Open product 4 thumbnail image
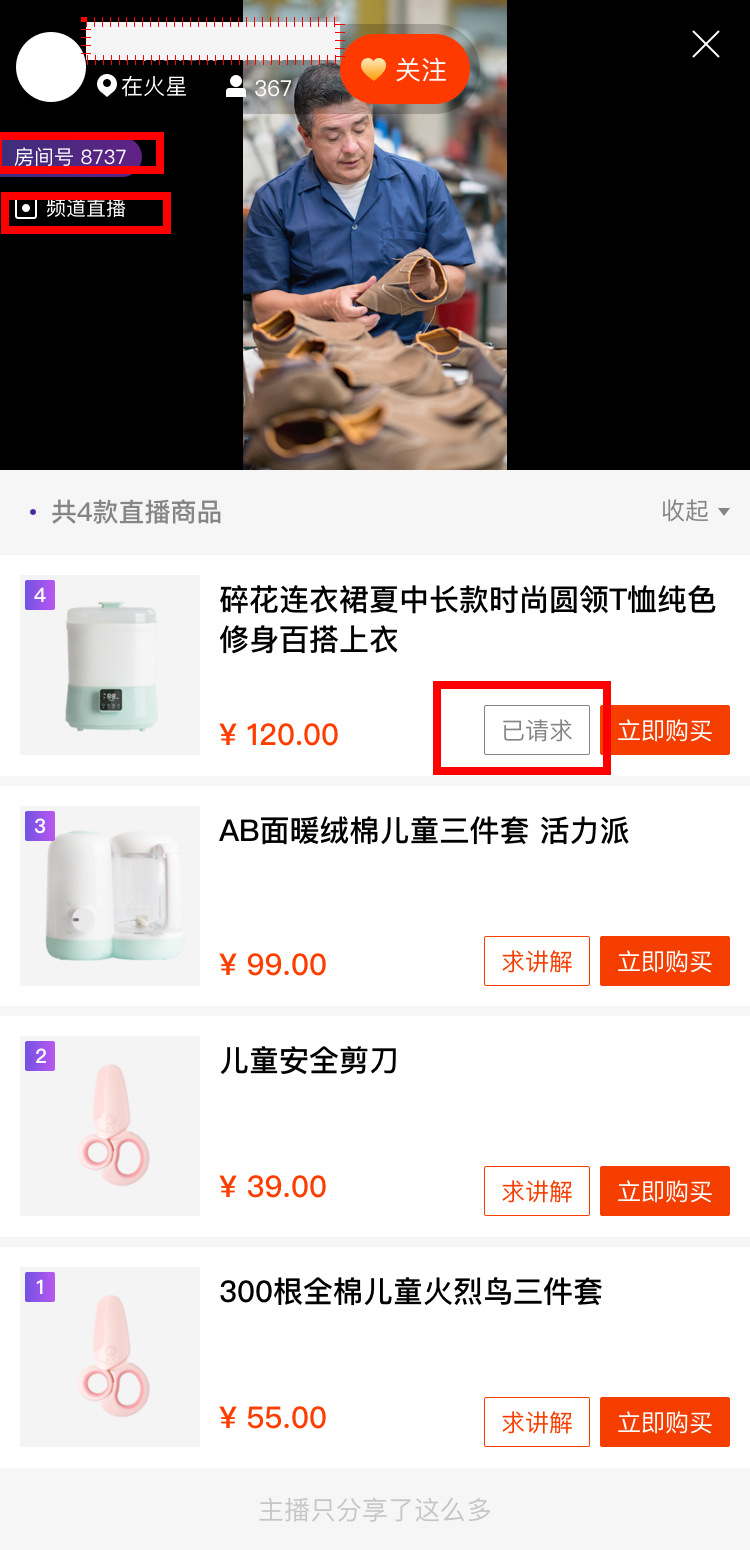Screen dimensions: 750x1550 (x=110, y=665)
